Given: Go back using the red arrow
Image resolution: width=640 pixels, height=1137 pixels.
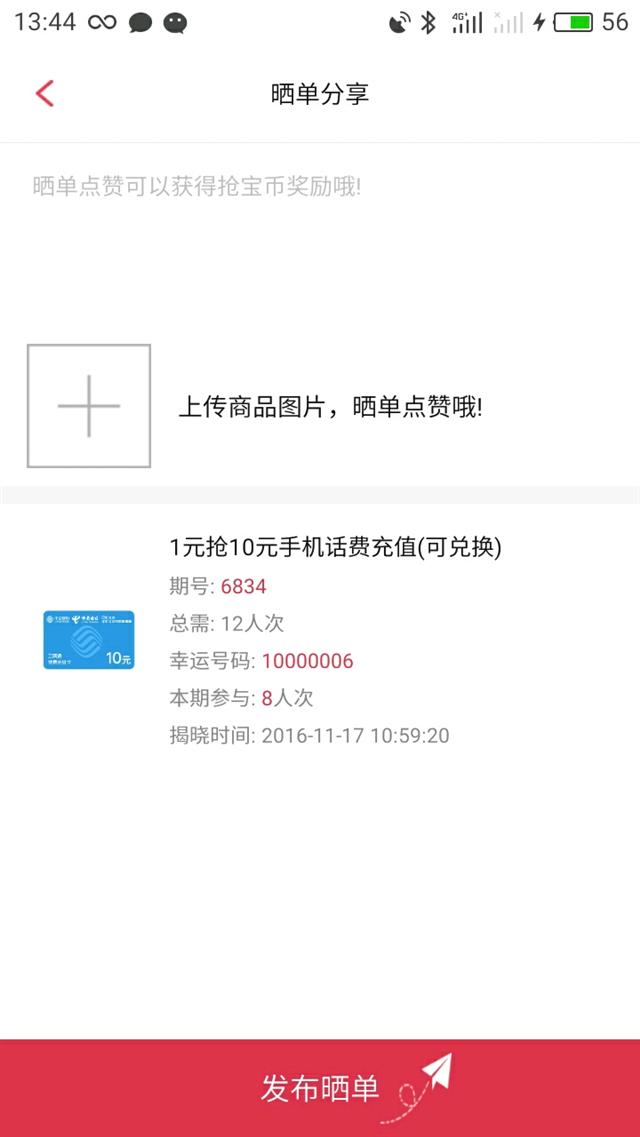Looking at the screenshot, I should (45, 94).
